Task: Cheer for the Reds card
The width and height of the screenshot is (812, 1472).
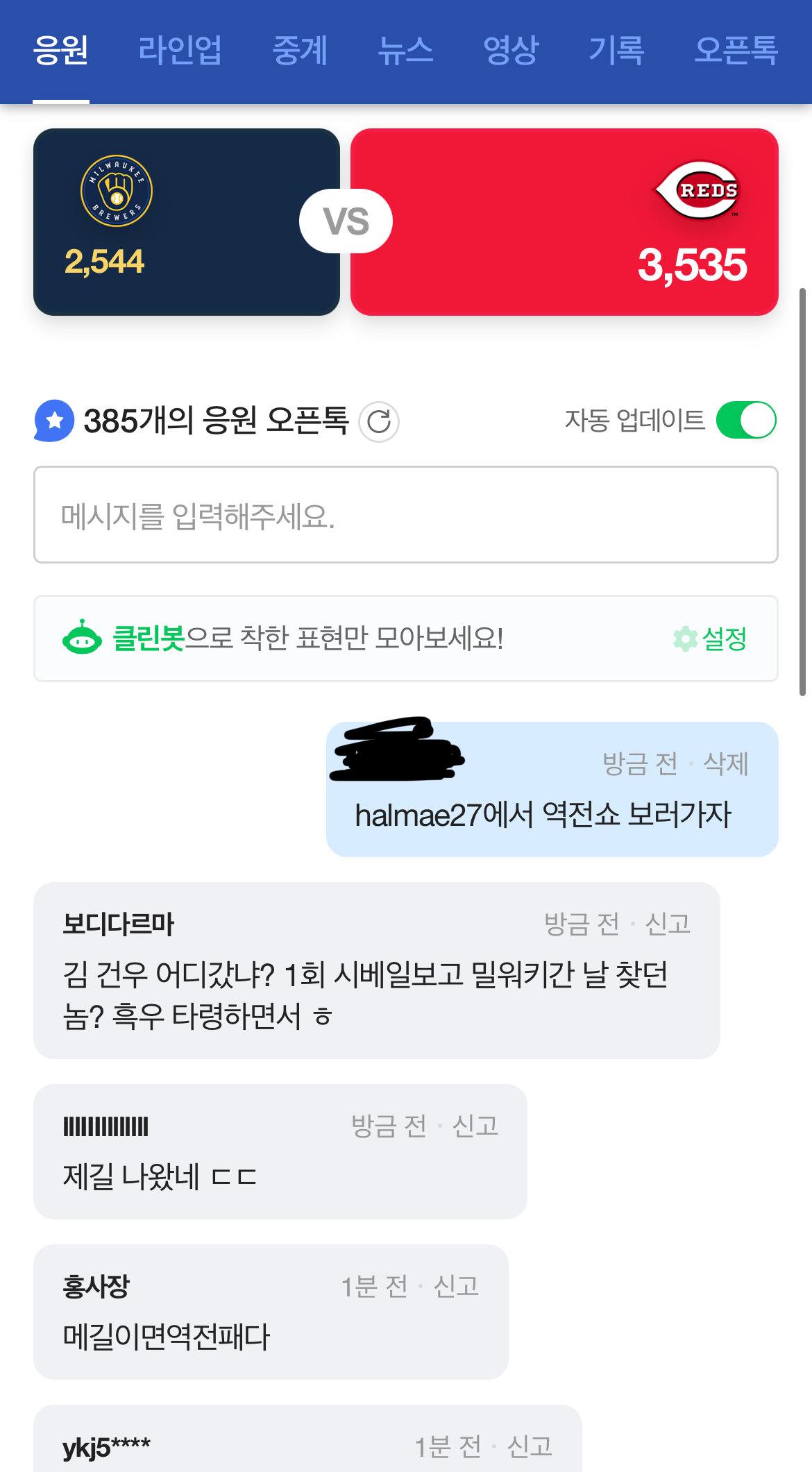Action: [564, 222]
